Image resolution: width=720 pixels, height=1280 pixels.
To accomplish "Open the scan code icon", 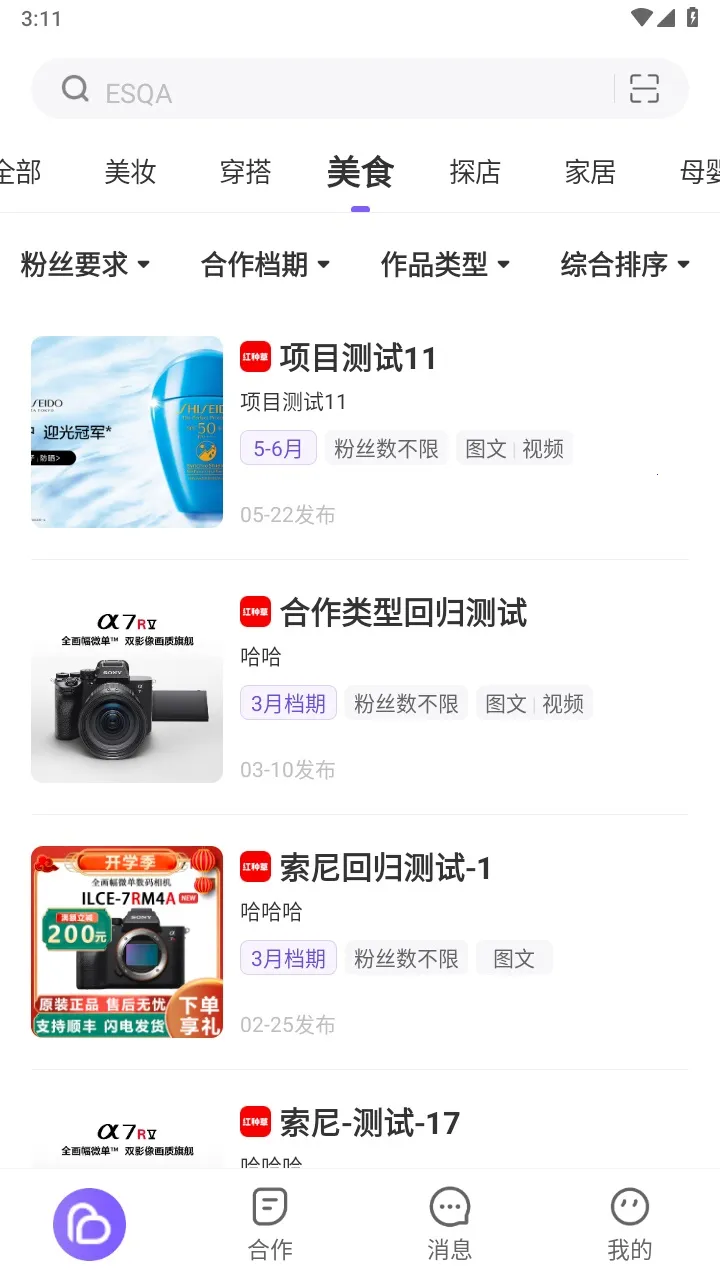I will click(644, 89).
